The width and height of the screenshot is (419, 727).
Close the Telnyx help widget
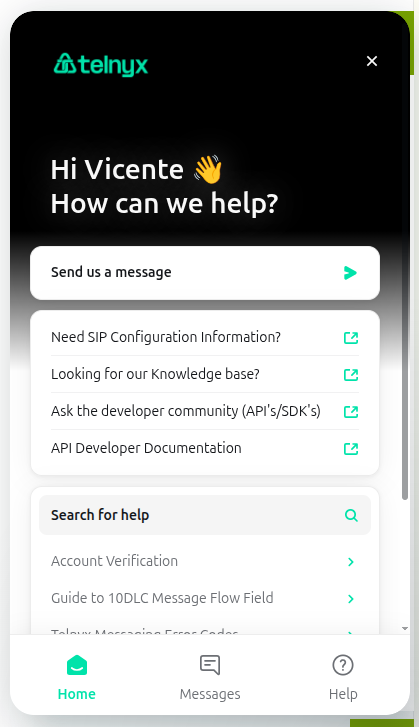[x=372, y=61]
